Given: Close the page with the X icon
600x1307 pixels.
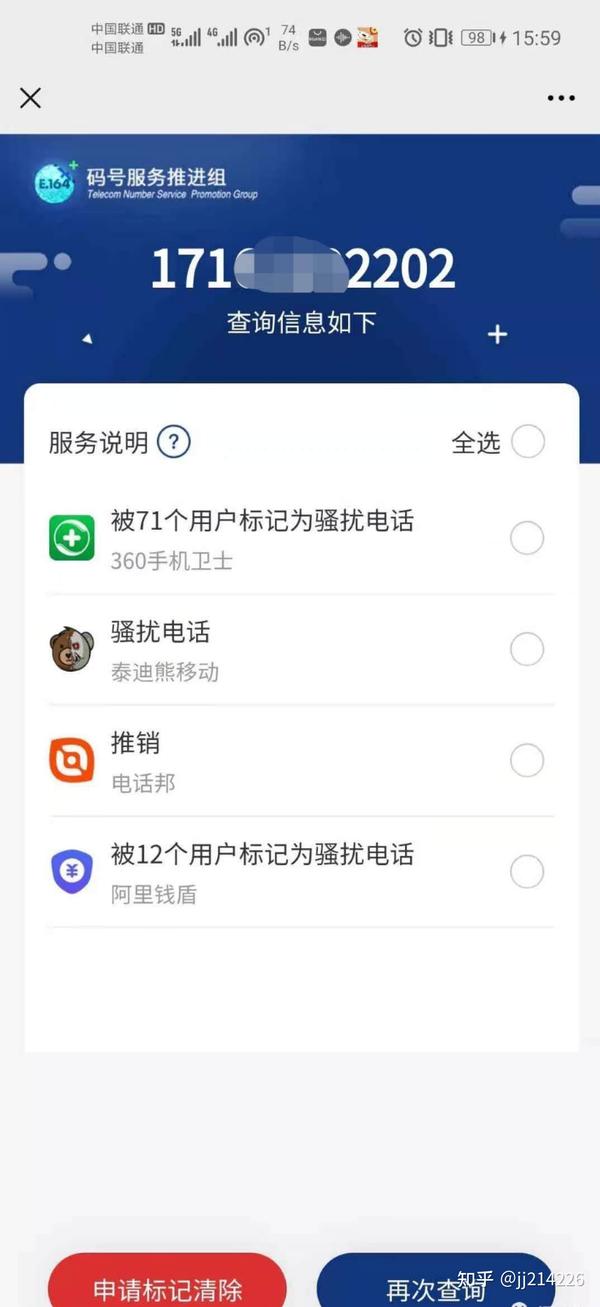Looking at the screenshot, I should [x=30, y=98].
